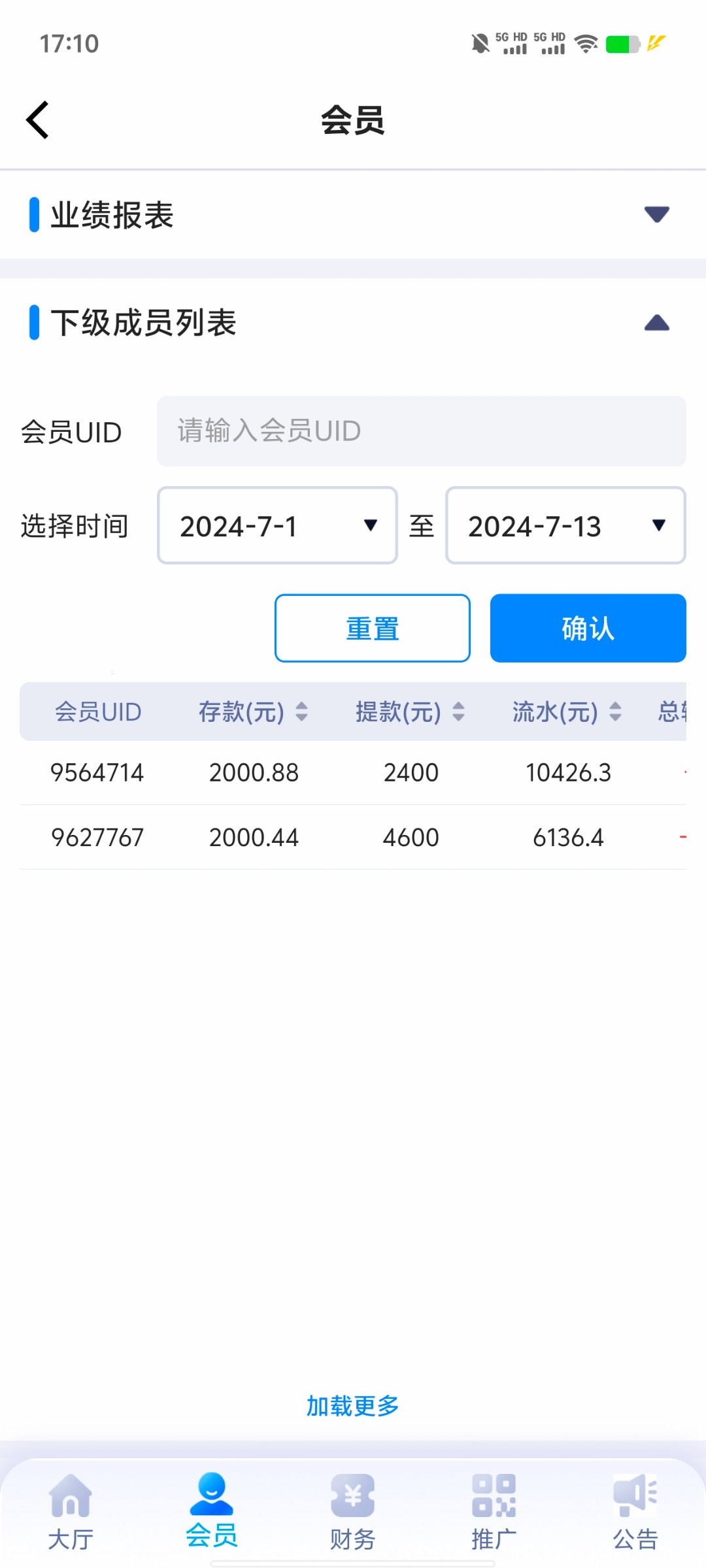The height and width of the screenshot is (1568, 706).
Task: Confirm the filter with 确认
Action: click(x=588, y=629)
